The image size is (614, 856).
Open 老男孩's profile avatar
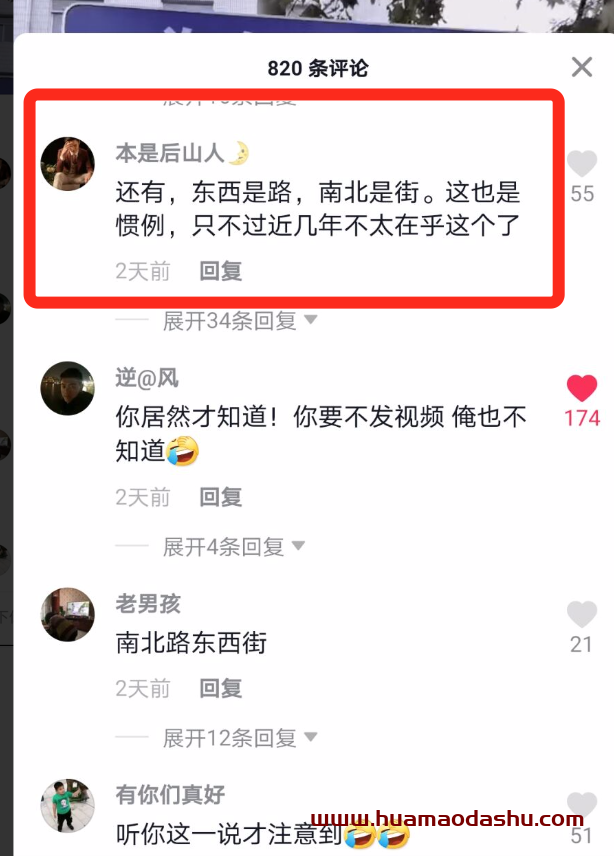tap(67, 614)
